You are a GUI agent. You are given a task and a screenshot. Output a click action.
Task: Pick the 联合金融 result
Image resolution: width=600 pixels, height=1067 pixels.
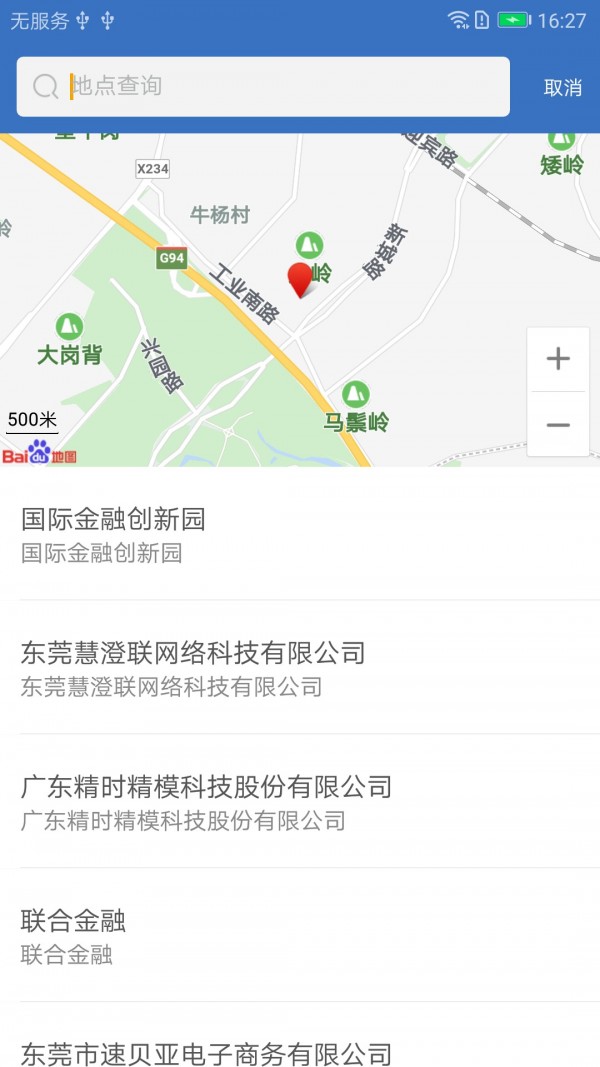point(300,936)
